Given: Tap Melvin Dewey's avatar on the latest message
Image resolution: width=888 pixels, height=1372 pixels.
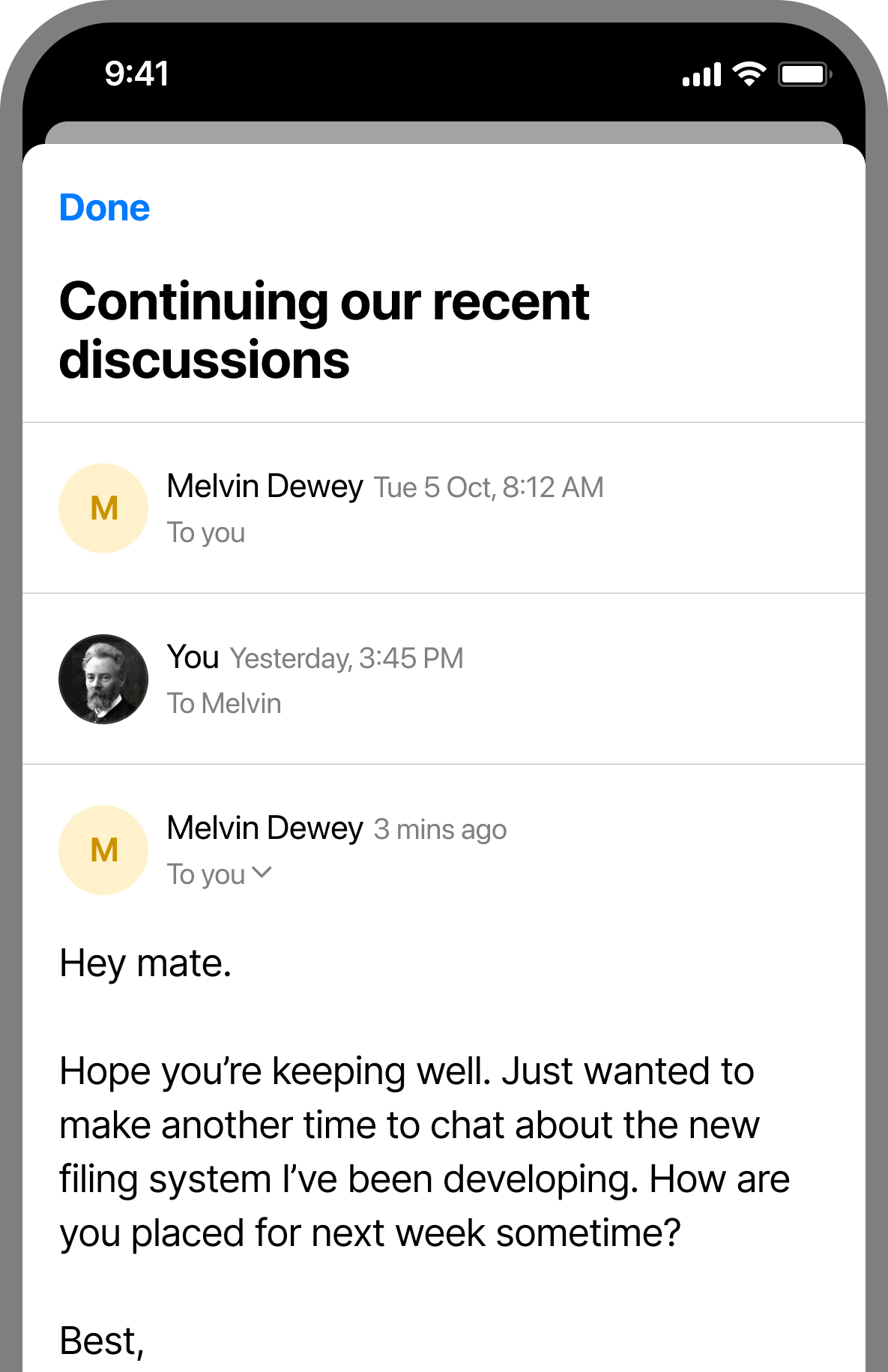Looking at the screenshot, I should 103,849.
